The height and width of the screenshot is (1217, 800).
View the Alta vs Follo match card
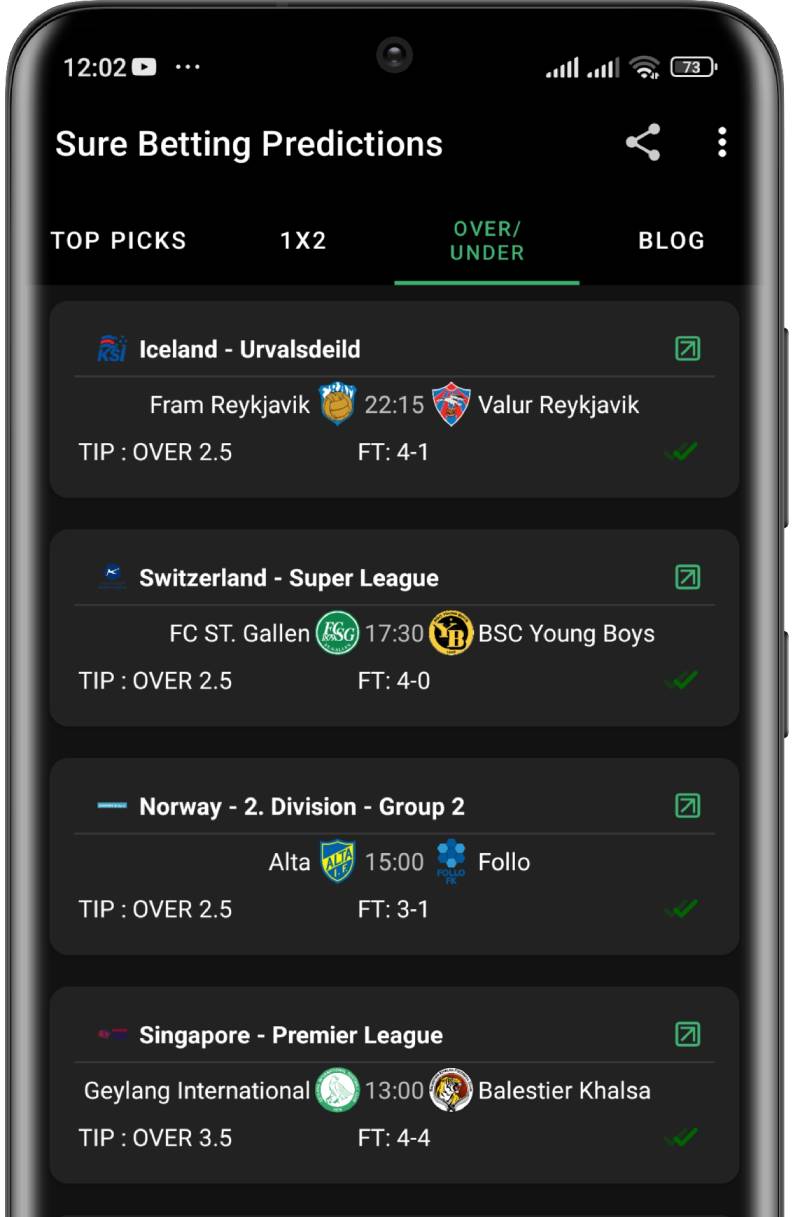(394, 862)
